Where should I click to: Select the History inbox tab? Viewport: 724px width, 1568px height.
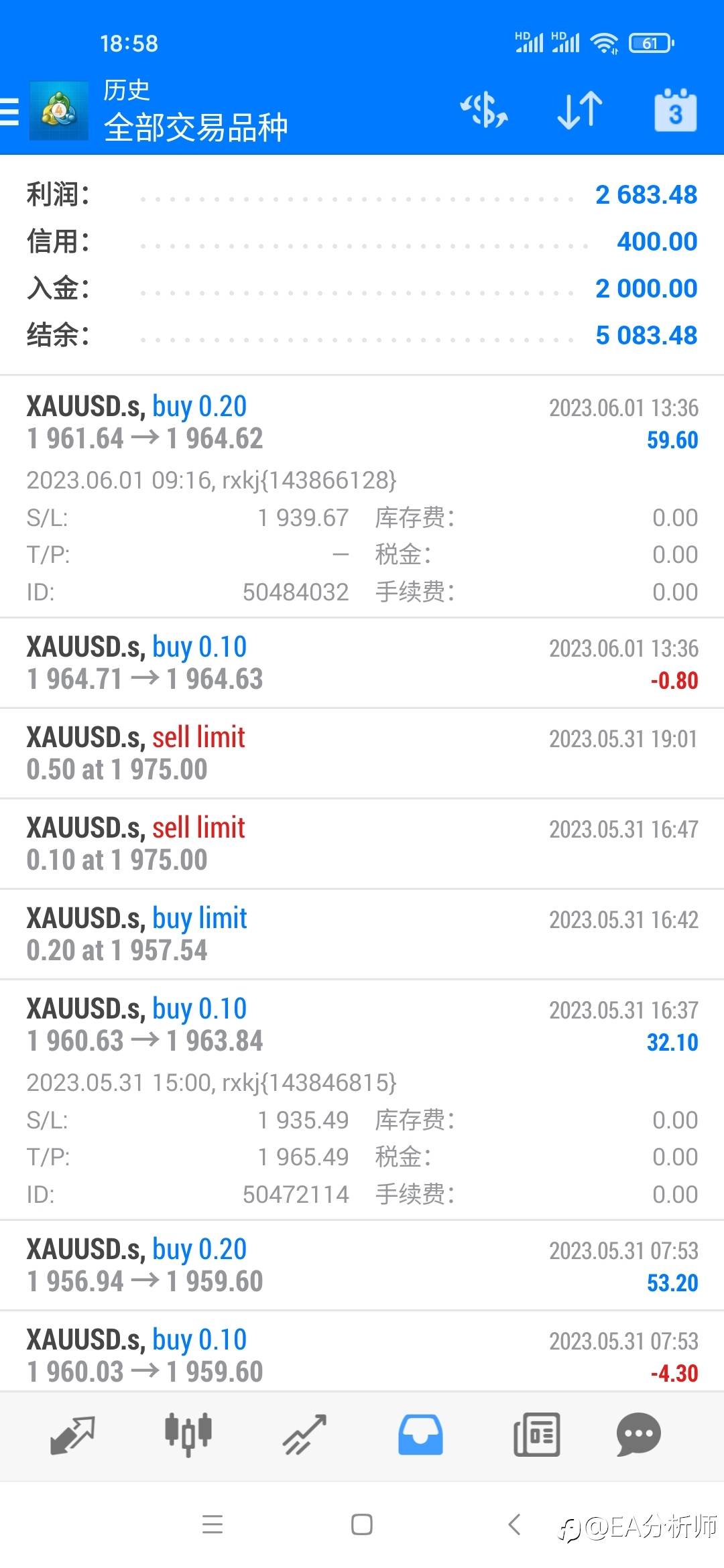tap(420, 1435)
